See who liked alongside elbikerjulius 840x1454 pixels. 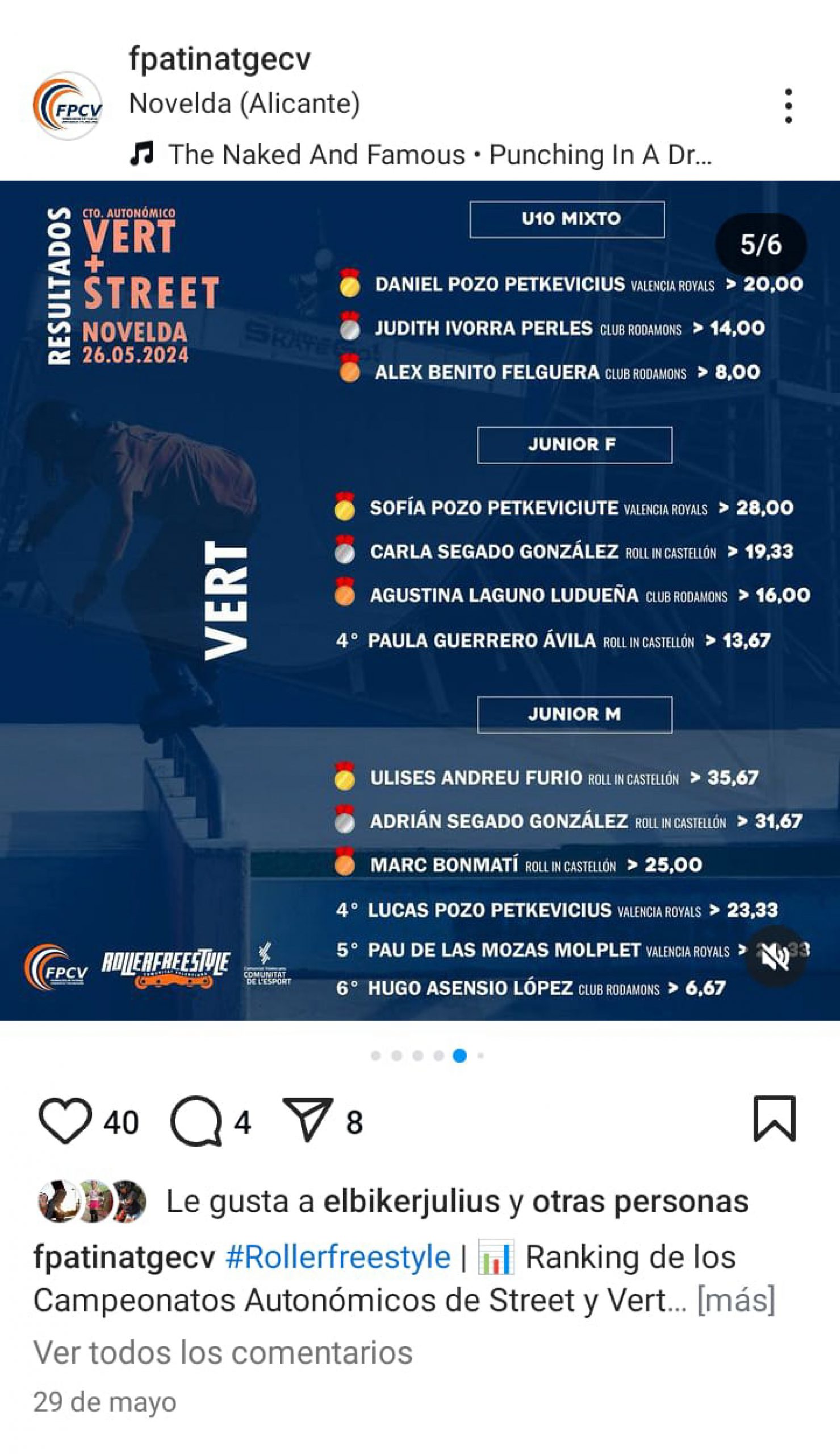pyautogui.click(x=640, y=1202)
